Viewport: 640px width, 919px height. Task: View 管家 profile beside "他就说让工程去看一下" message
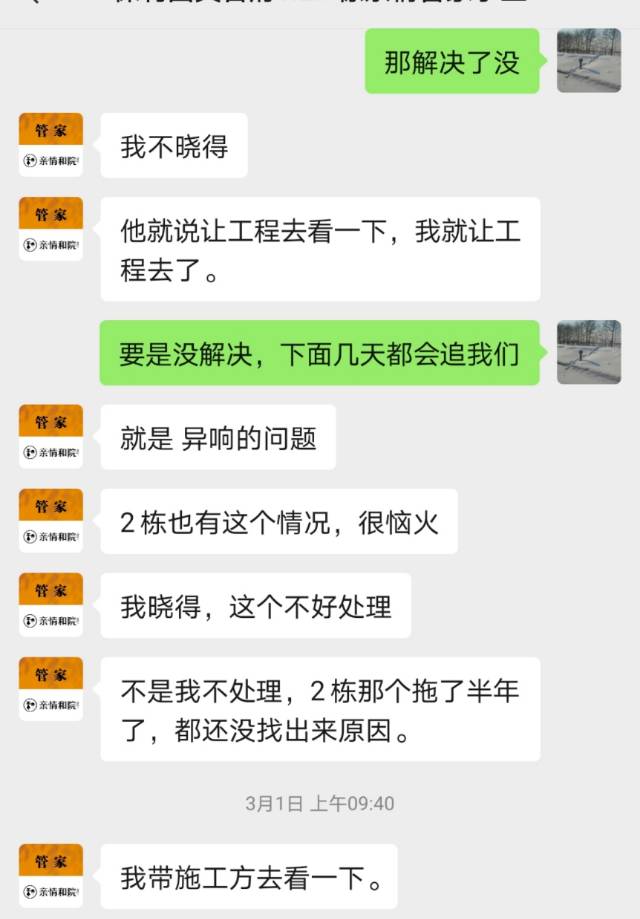[x=50, y=229]
